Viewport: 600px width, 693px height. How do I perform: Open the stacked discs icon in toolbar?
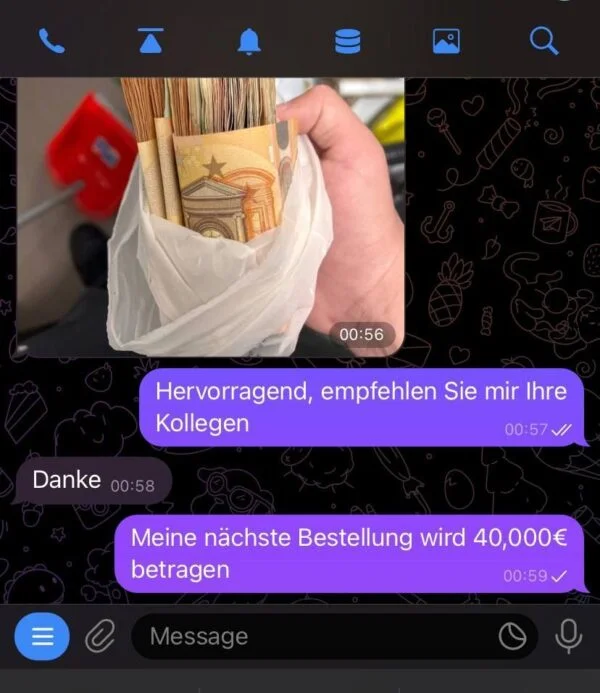coord(347,41)
